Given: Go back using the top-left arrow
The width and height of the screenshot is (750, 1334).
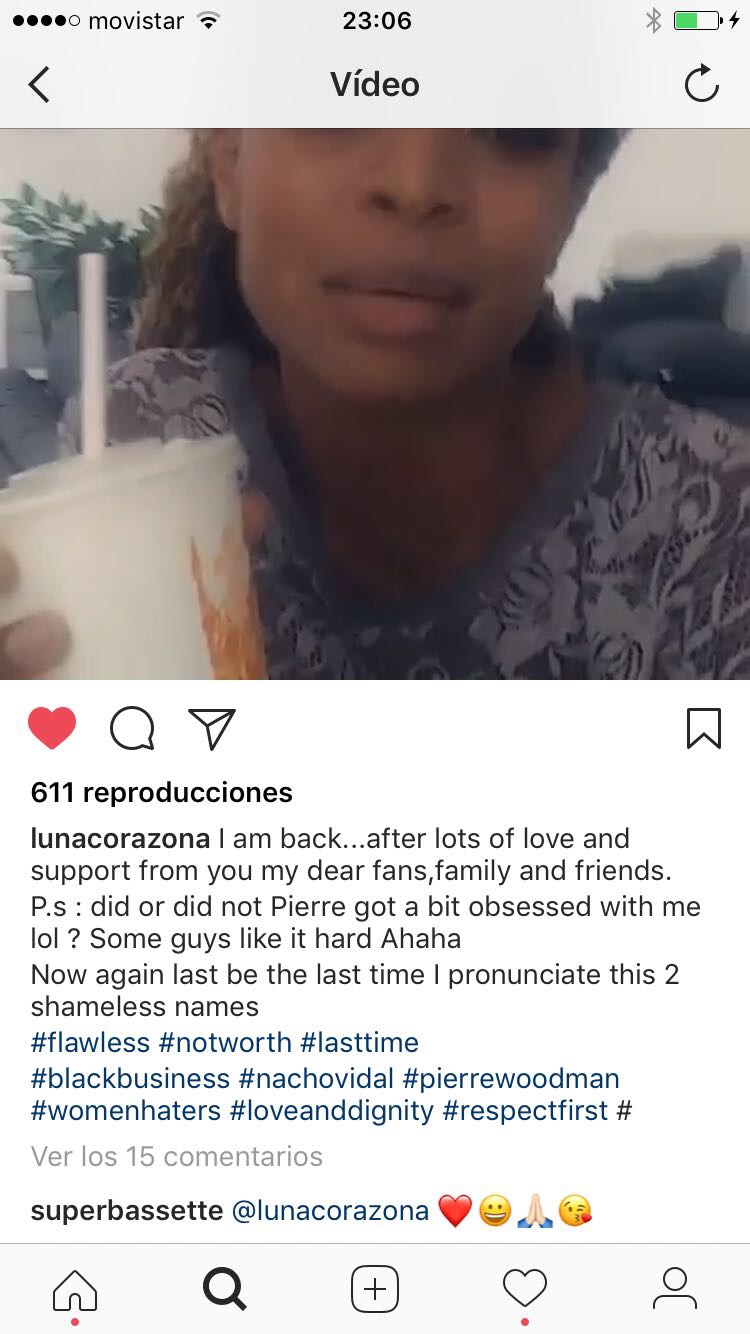Looking at the screenshot, I should click(39, 85).
